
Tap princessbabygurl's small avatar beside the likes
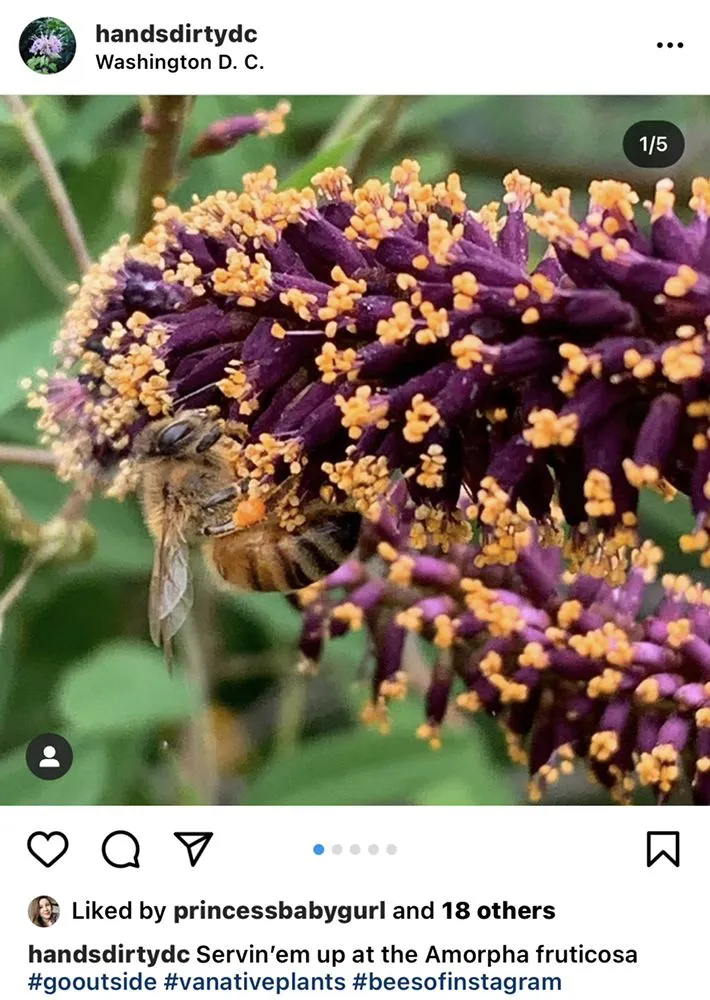44,911
